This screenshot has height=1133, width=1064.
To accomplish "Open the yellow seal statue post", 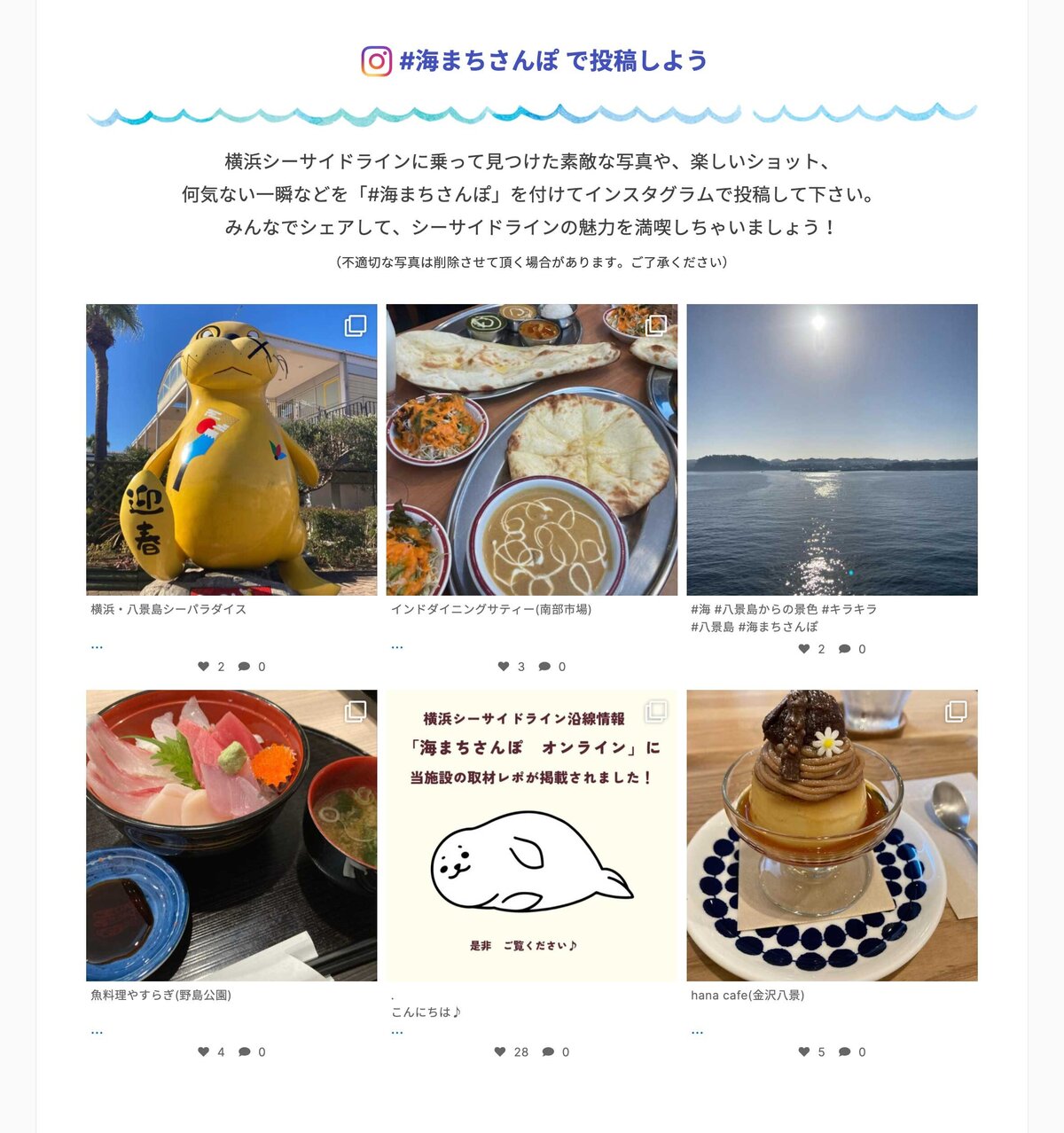I will 231,449.
